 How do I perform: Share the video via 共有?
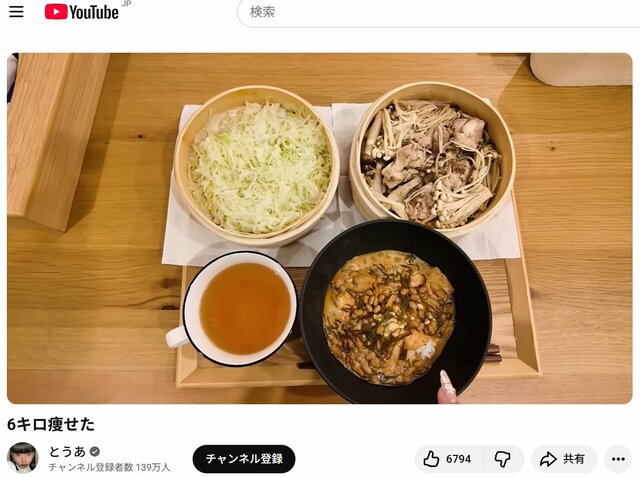click(564, 459)
